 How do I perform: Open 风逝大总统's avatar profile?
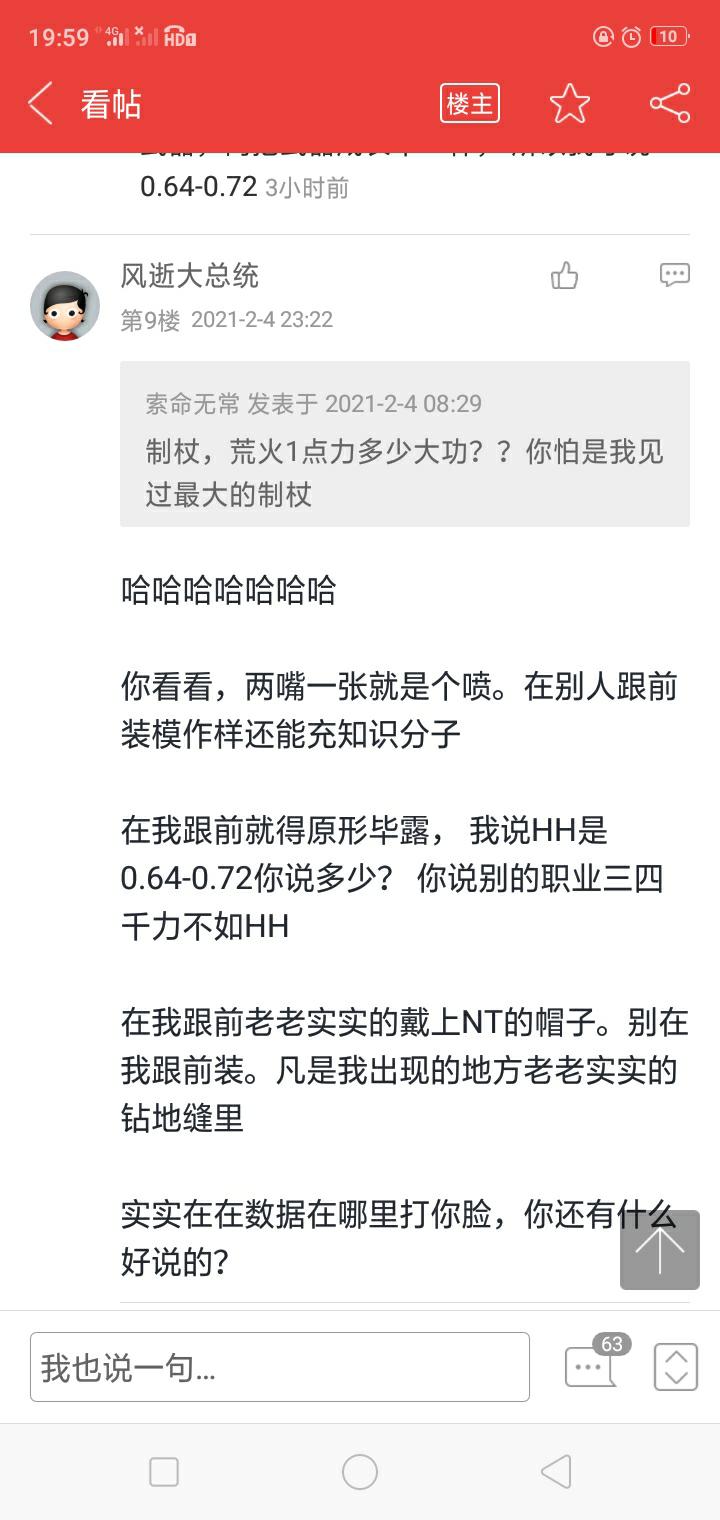[65, 306]
